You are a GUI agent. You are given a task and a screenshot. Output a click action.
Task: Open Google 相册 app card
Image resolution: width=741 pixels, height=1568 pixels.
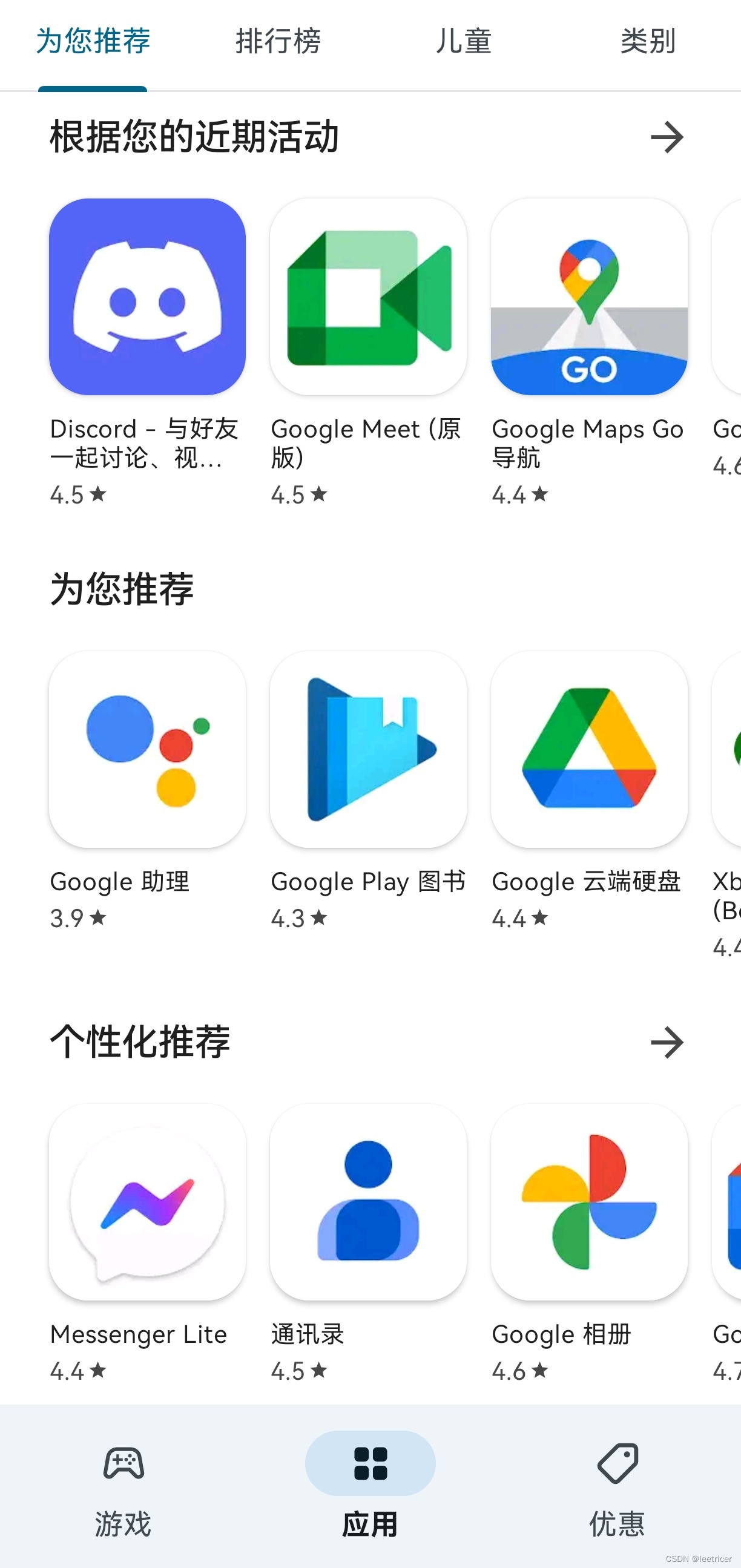(x=589, y=1202)
